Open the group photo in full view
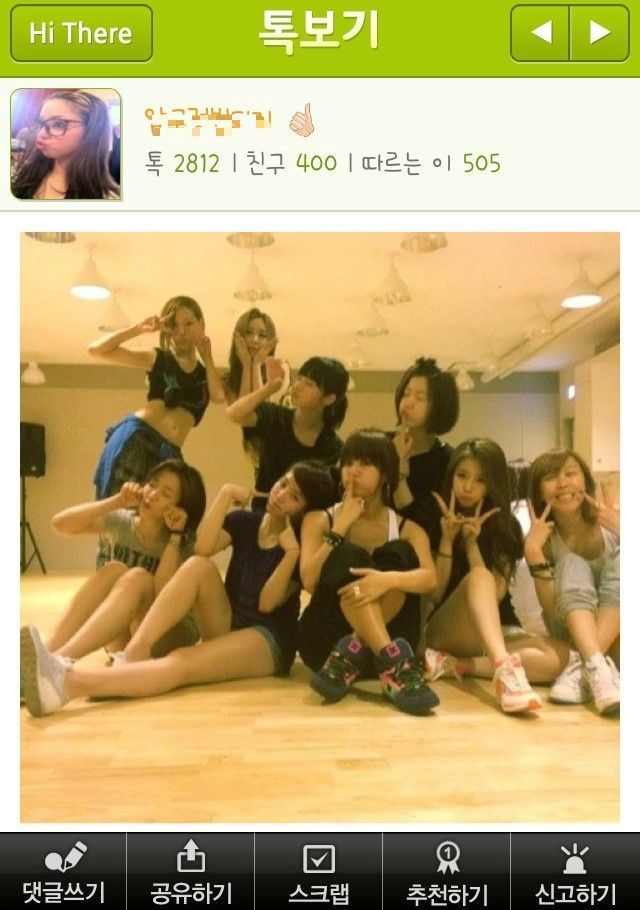This screenshot has width=640, height=910. 320,527
